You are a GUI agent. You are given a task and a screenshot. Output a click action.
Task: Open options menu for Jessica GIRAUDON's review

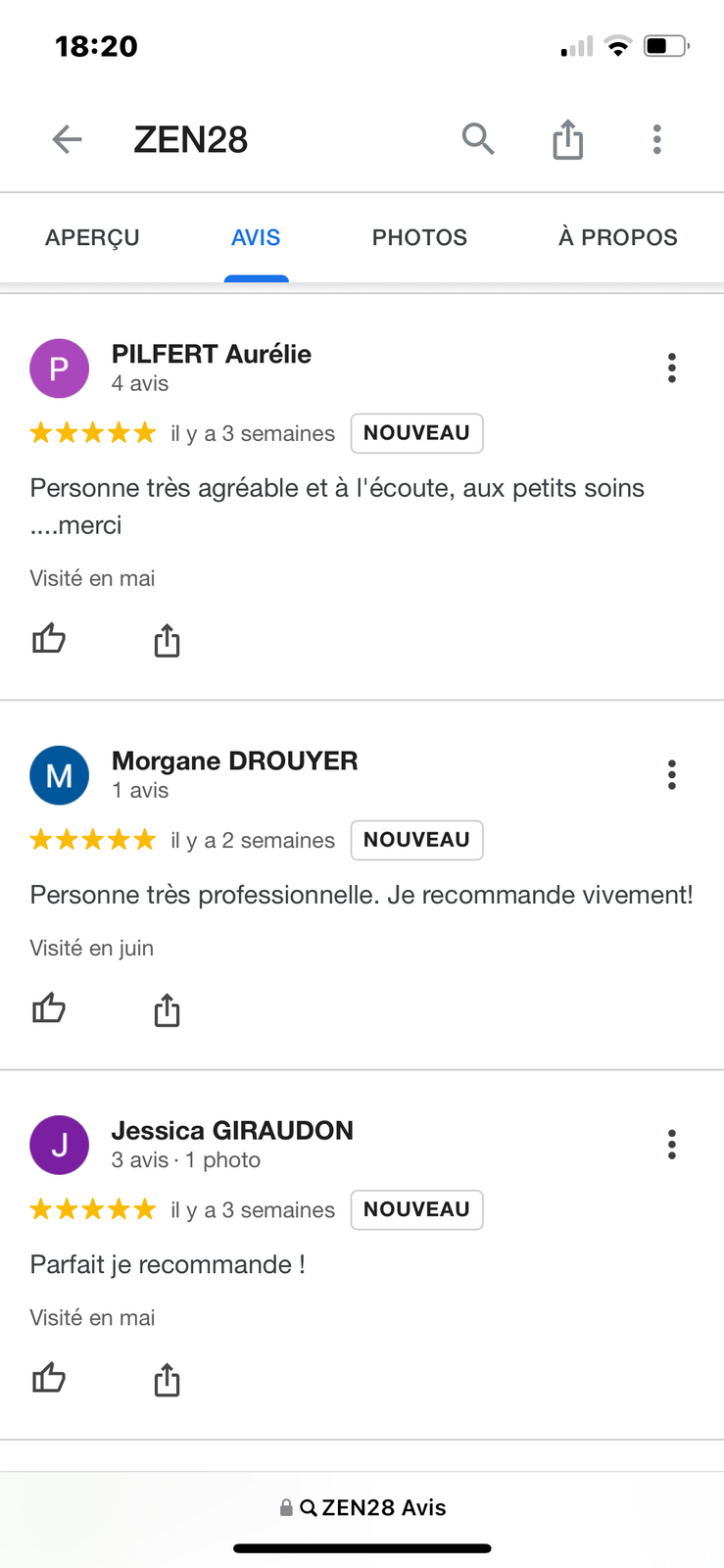[672, 1144]
